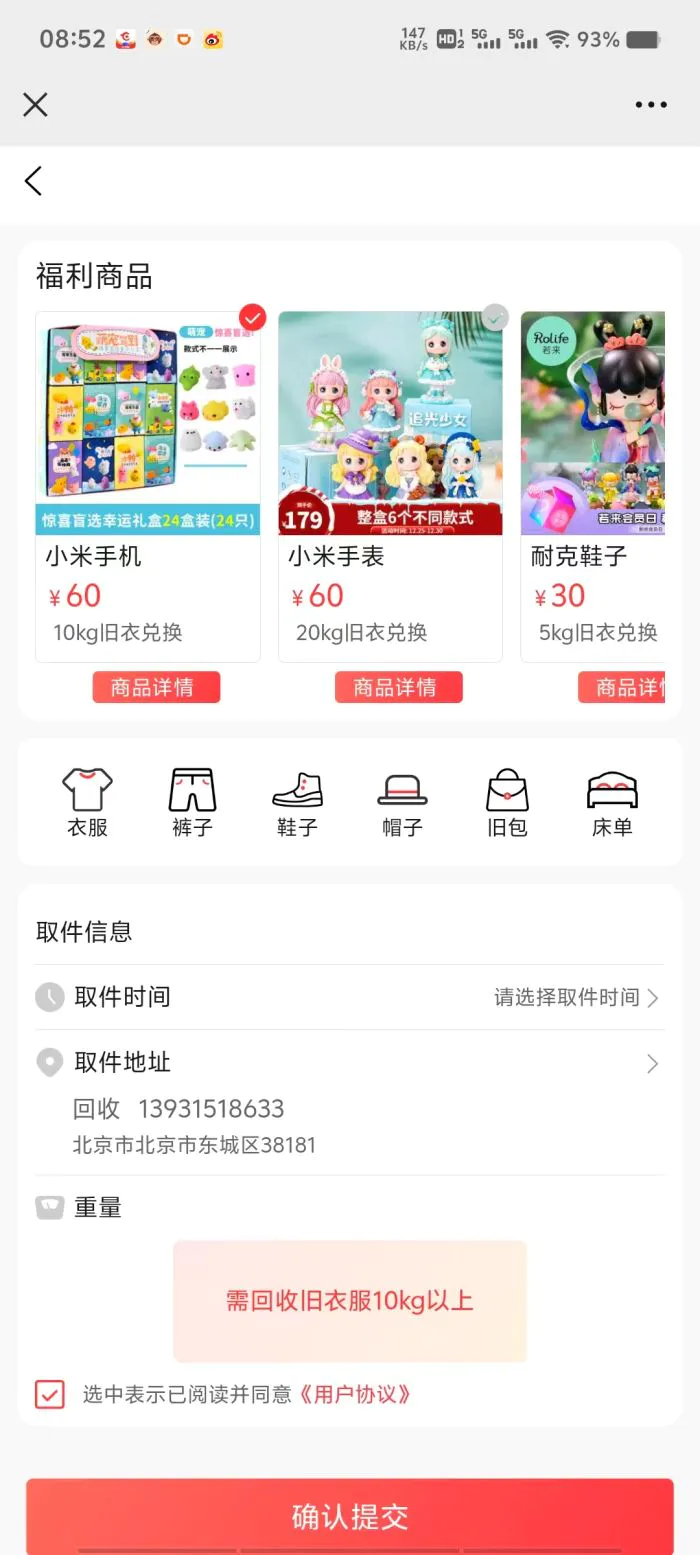The image size is (700, 1555).
Task: Choose the 鞋子 category
Action: [x=297, y=802]
